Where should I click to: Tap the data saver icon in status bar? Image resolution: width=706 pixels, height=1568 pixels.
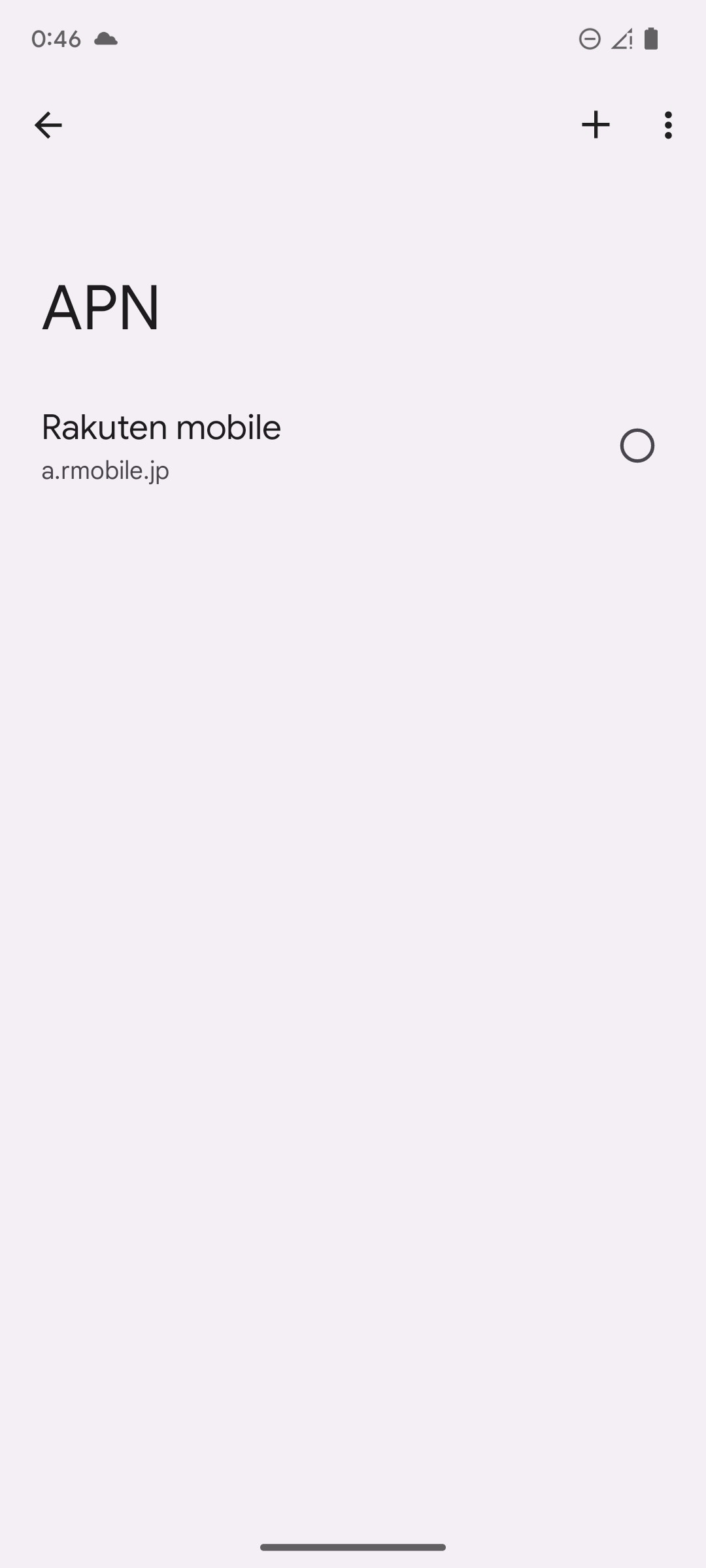[x=589, y=39]
